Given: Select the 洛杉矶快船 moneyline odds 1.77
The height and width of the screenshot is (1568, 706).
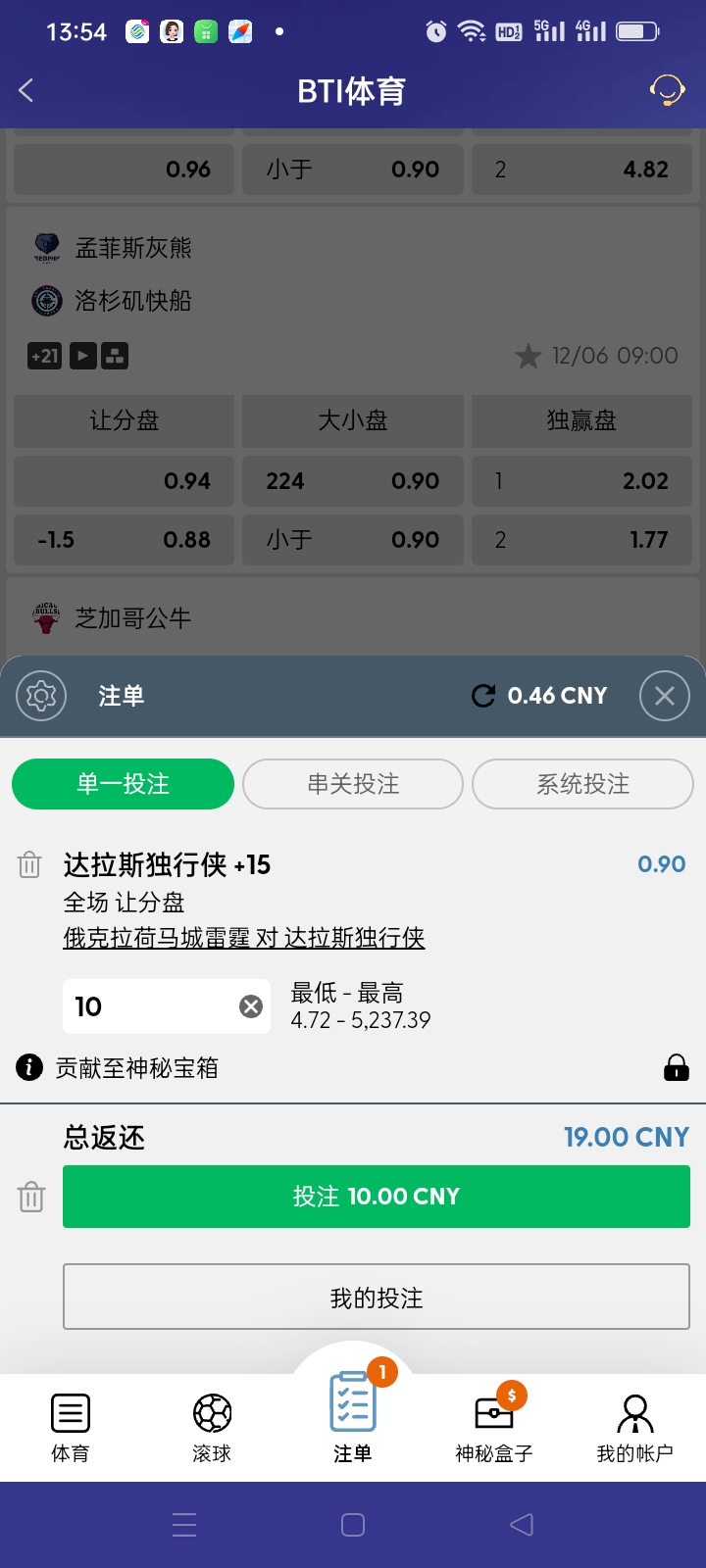Looking at the screenshot, I should pyautogui.click(x=581, y=540).
